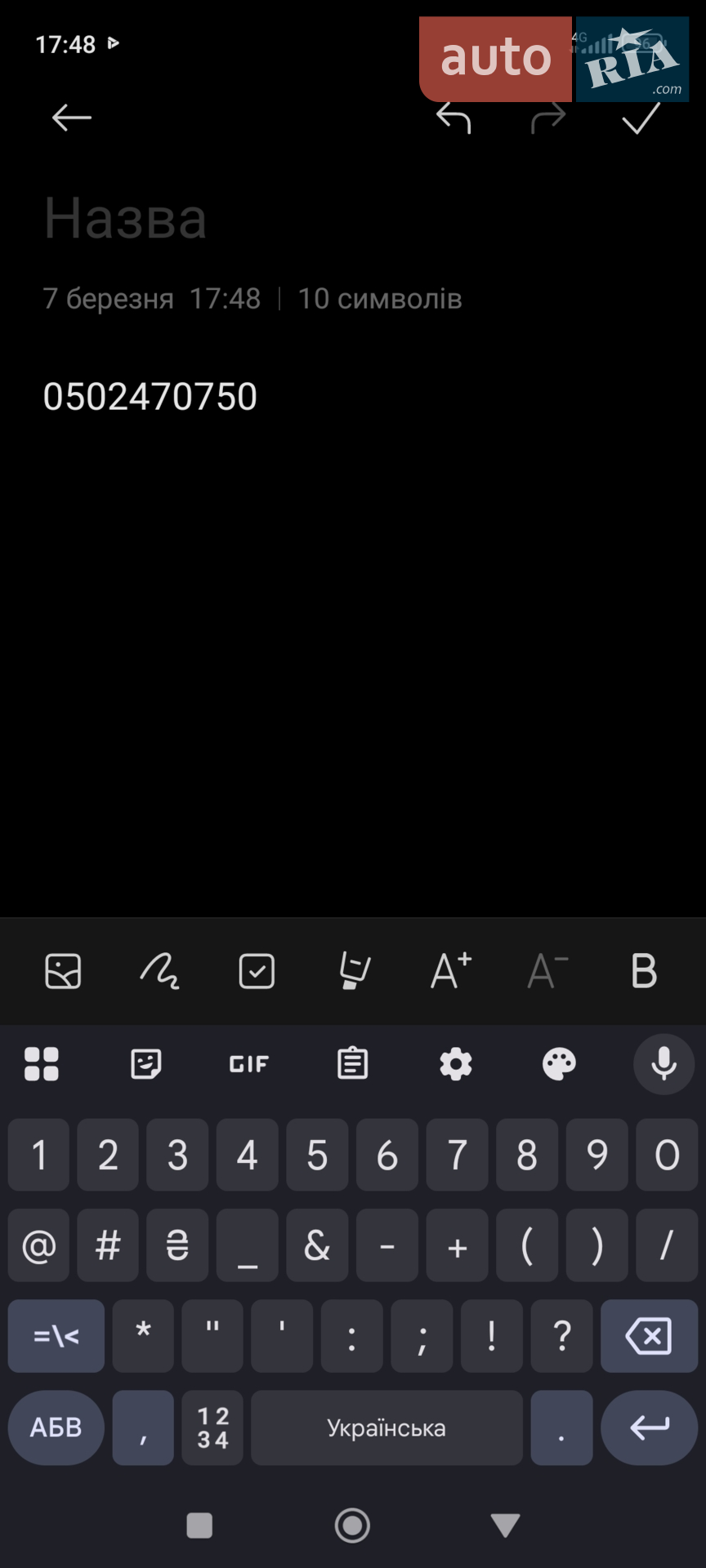Insert an image into the note
Screen dimensions: 706x1568
click(63, 971)
